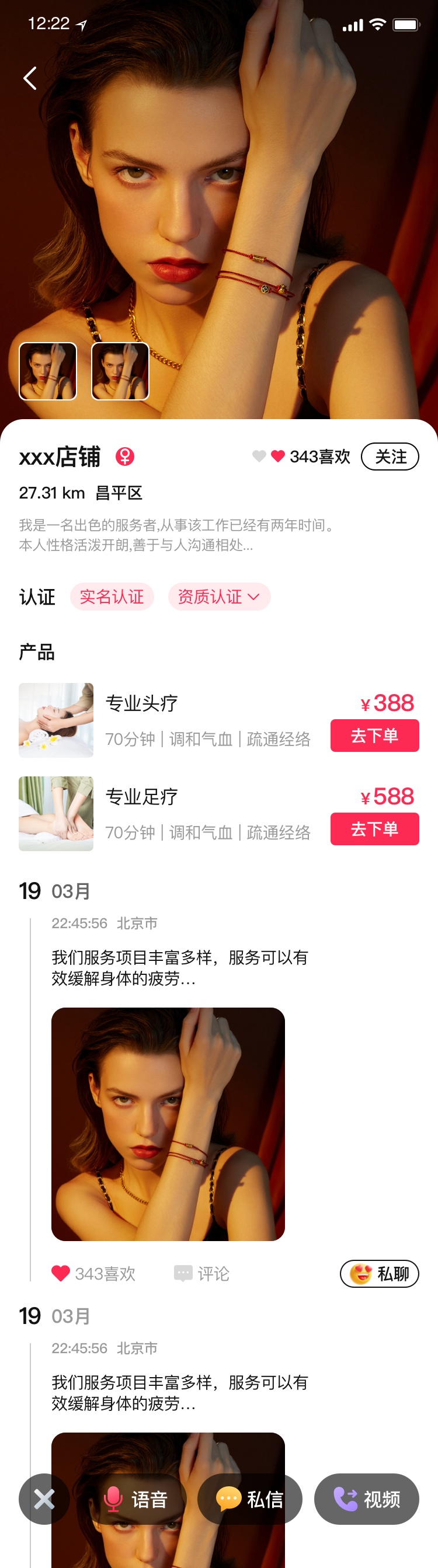Open the 实名认证 chip
438x1568 pixels.
[112, 597]
